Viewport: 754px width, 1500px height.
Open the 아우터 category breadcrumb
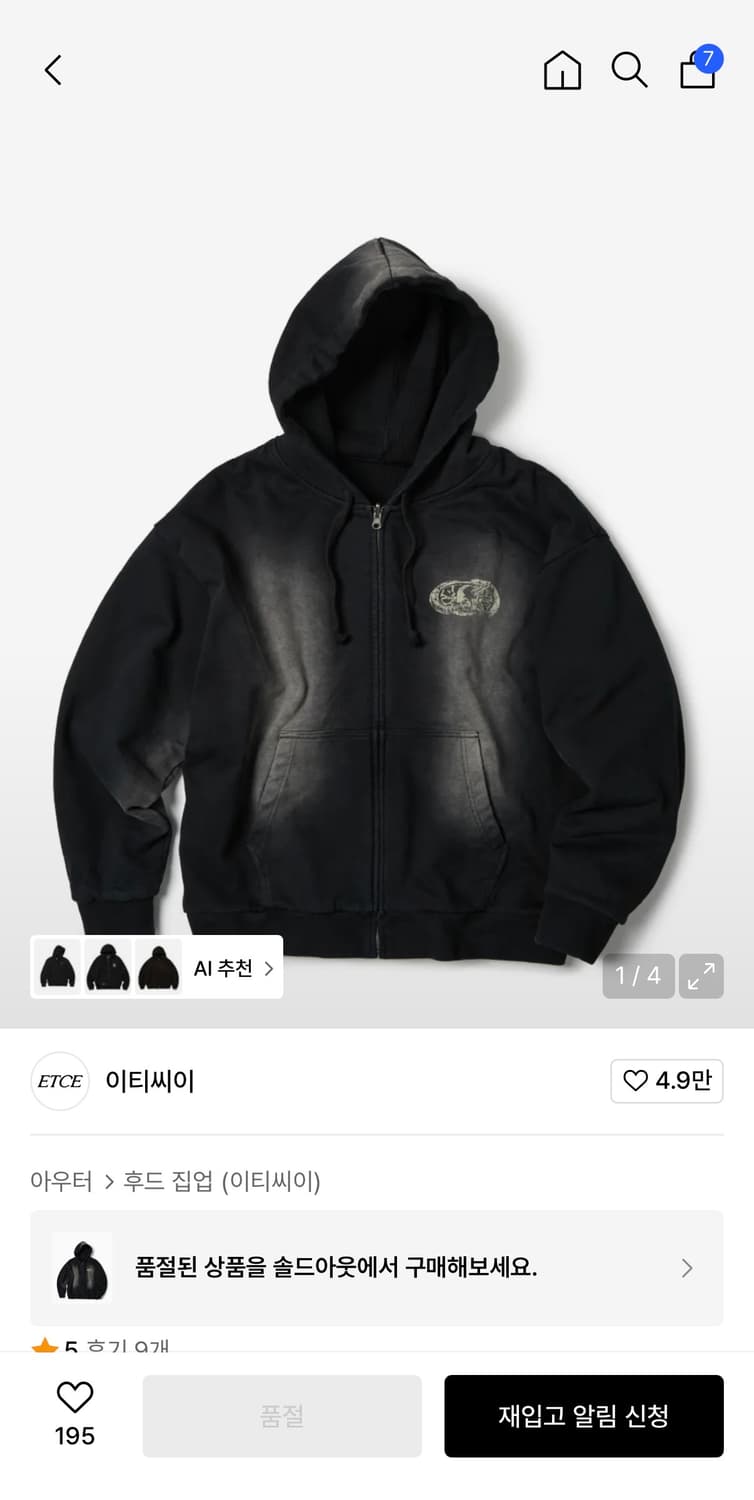pyautogui.click(x=61, y=1181)
